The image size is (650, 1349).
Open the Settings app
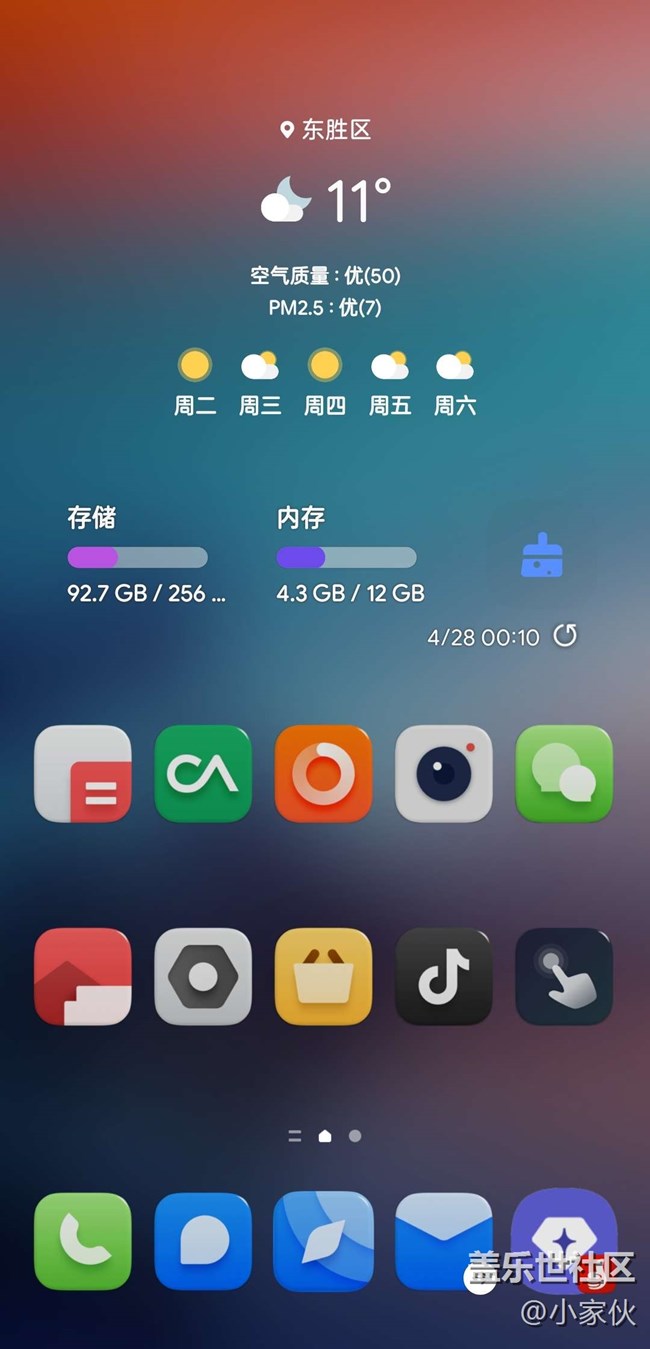click(x=203, y=976)
